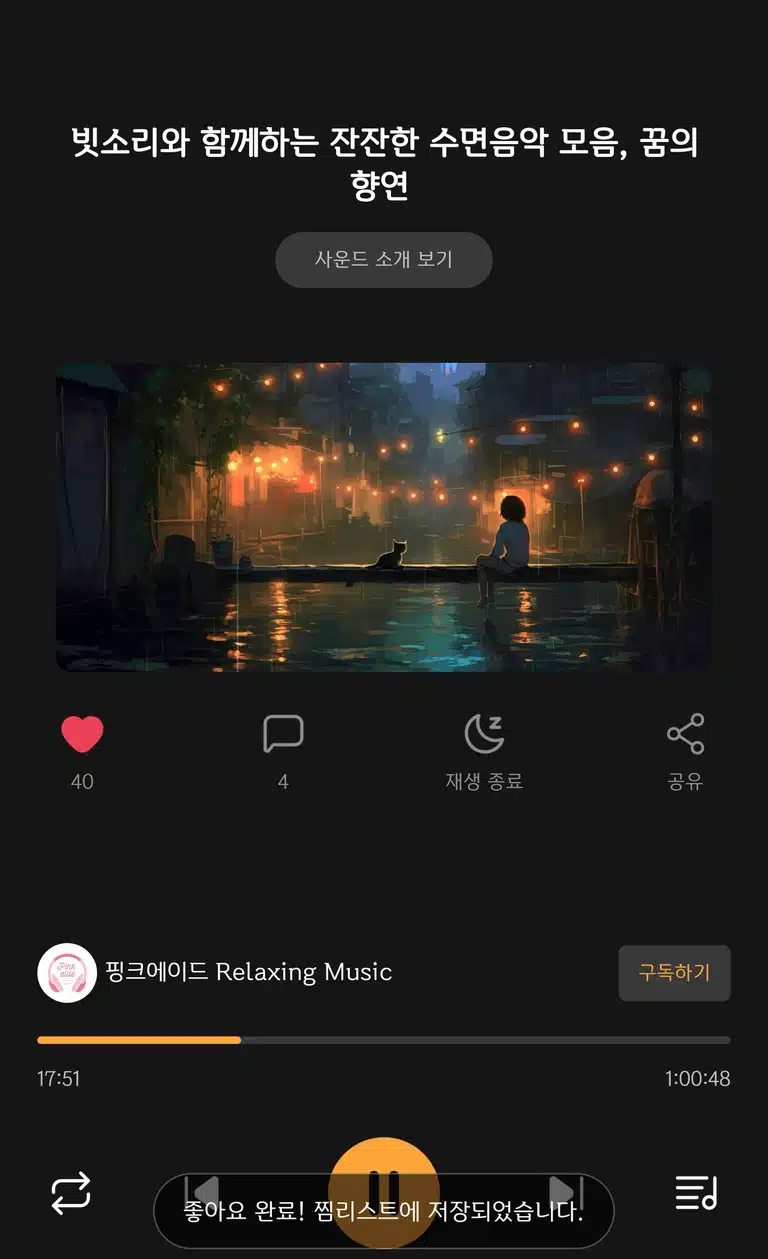768x1259 pixels.
Task: Pause the playing track
Action: [x=384, y=1192]
